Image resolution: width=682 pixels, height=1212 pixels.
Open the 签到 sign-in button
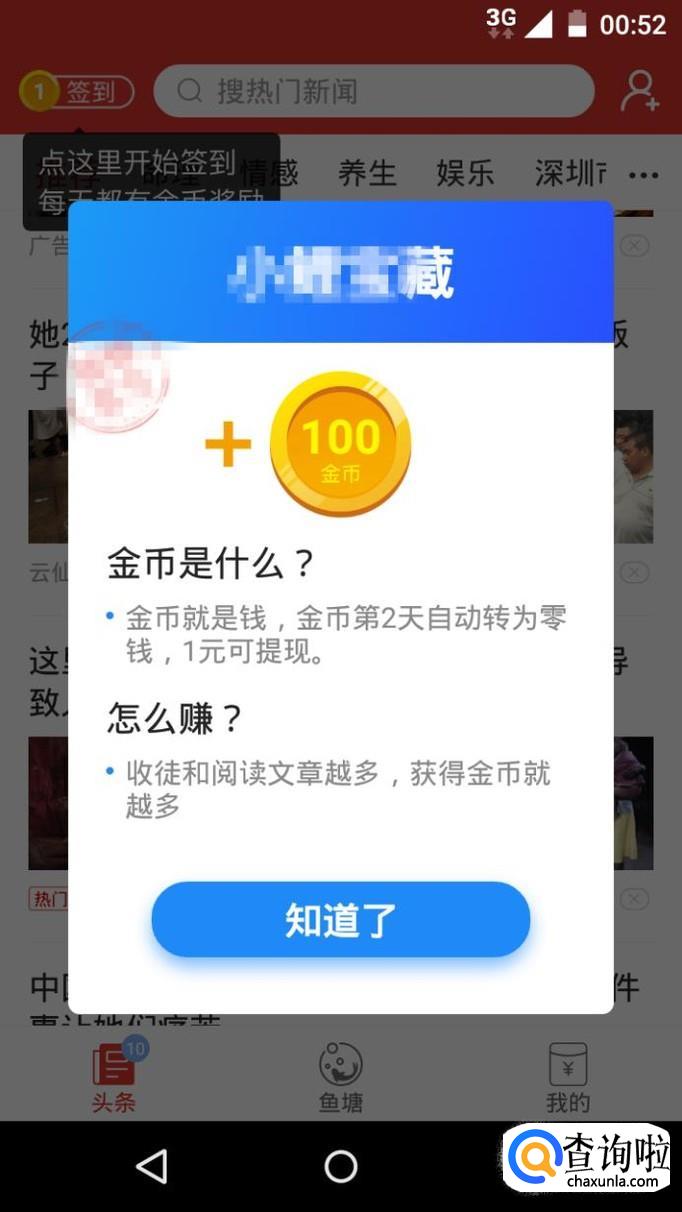[78, 93]
